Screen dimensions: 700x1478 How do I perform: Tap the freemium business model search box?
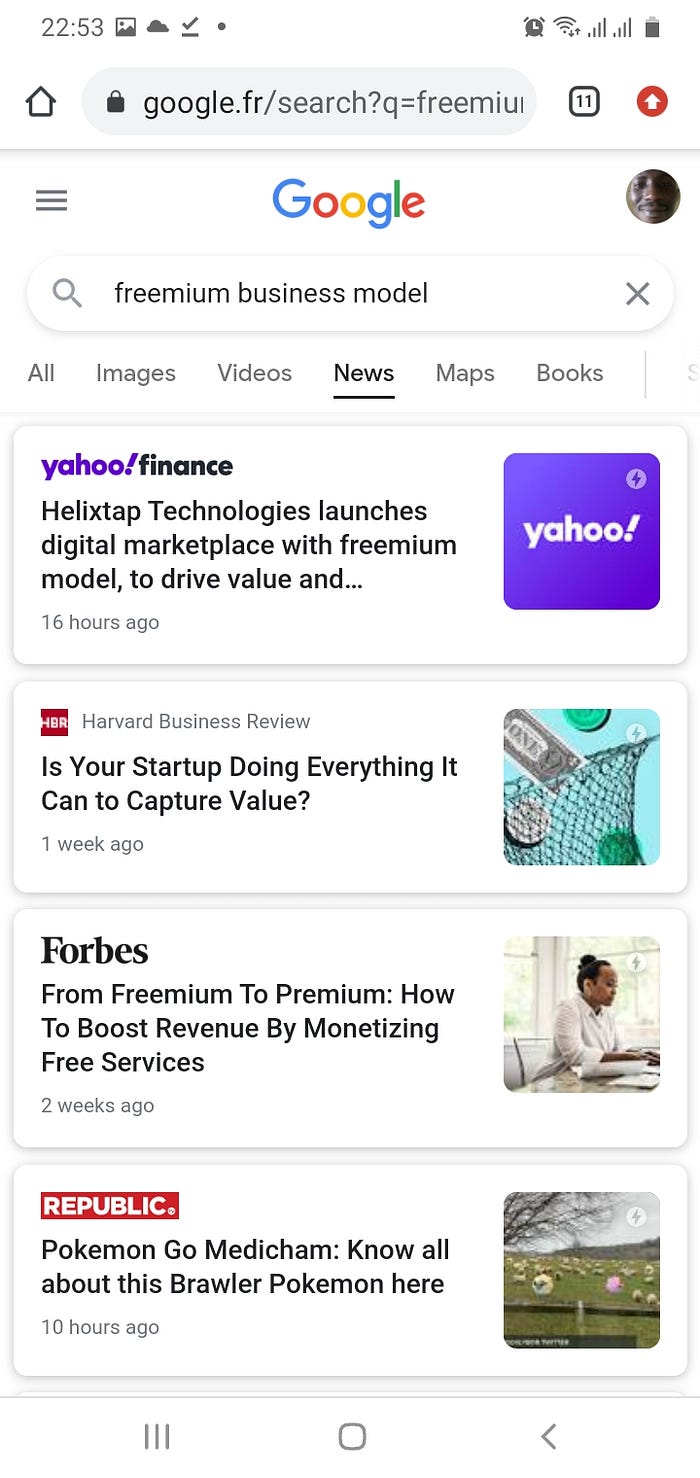[x=340, y=293]
